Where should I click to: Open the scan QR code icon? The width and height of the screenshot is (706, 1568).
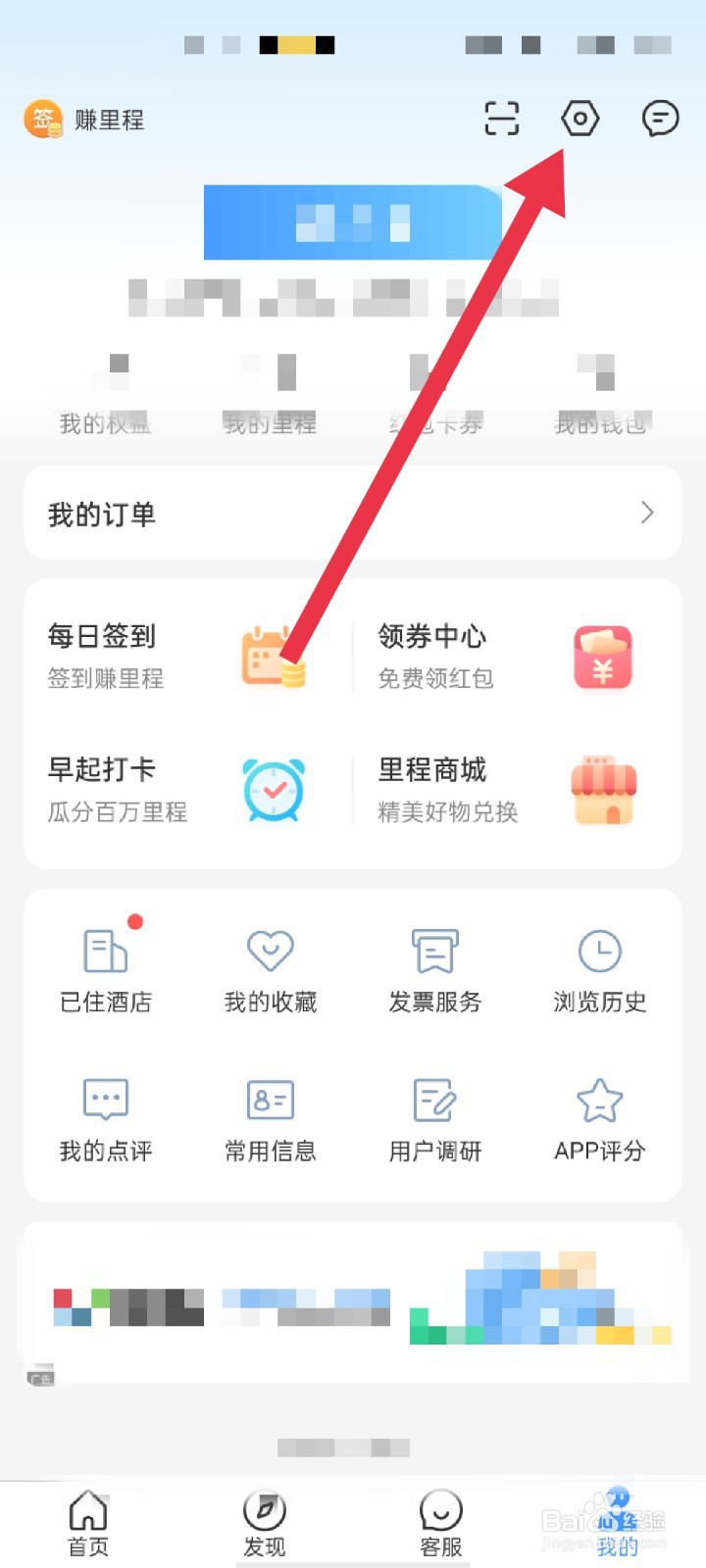pyautogui.click(x=501, y=118)
